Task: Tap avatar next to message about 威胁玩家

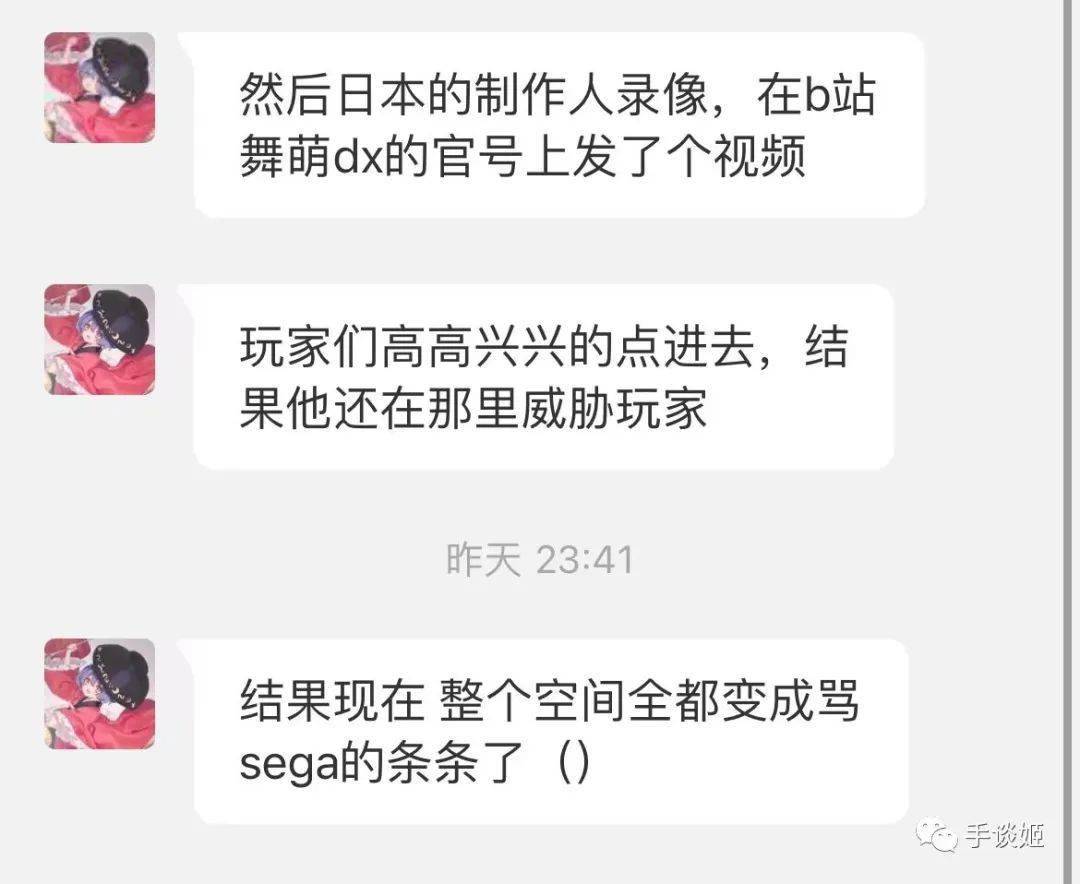Action: [99, 339]
